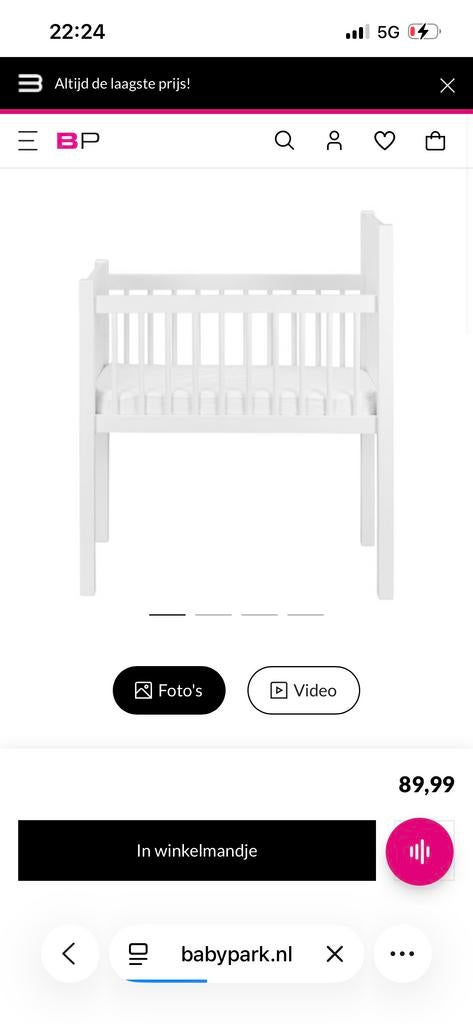Screen dimensions: 473x1024
Task: Tap the babypark.nl address bar
Action: pyautogui.click(x=236, y=954)
